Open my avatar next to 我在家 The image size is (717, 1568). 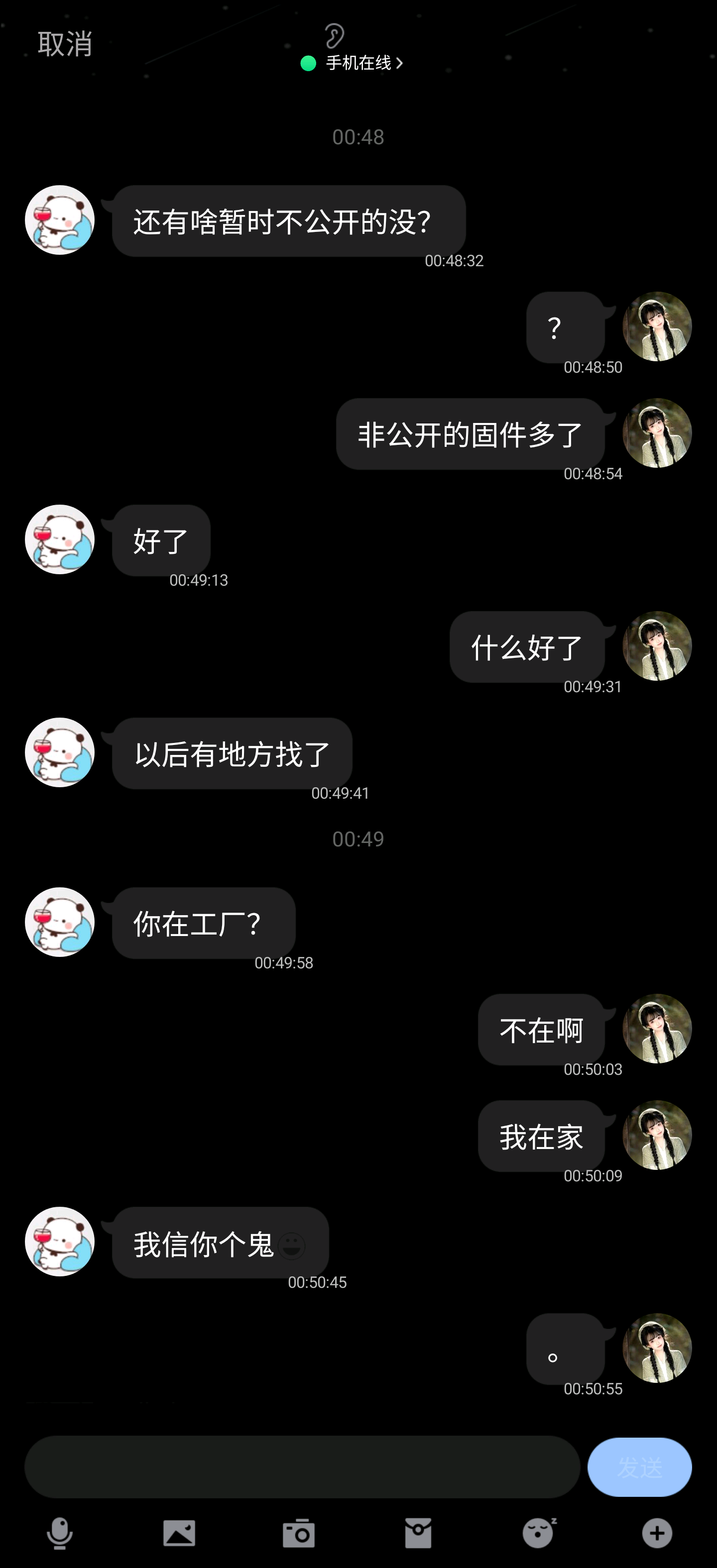tap(657, 1135)
